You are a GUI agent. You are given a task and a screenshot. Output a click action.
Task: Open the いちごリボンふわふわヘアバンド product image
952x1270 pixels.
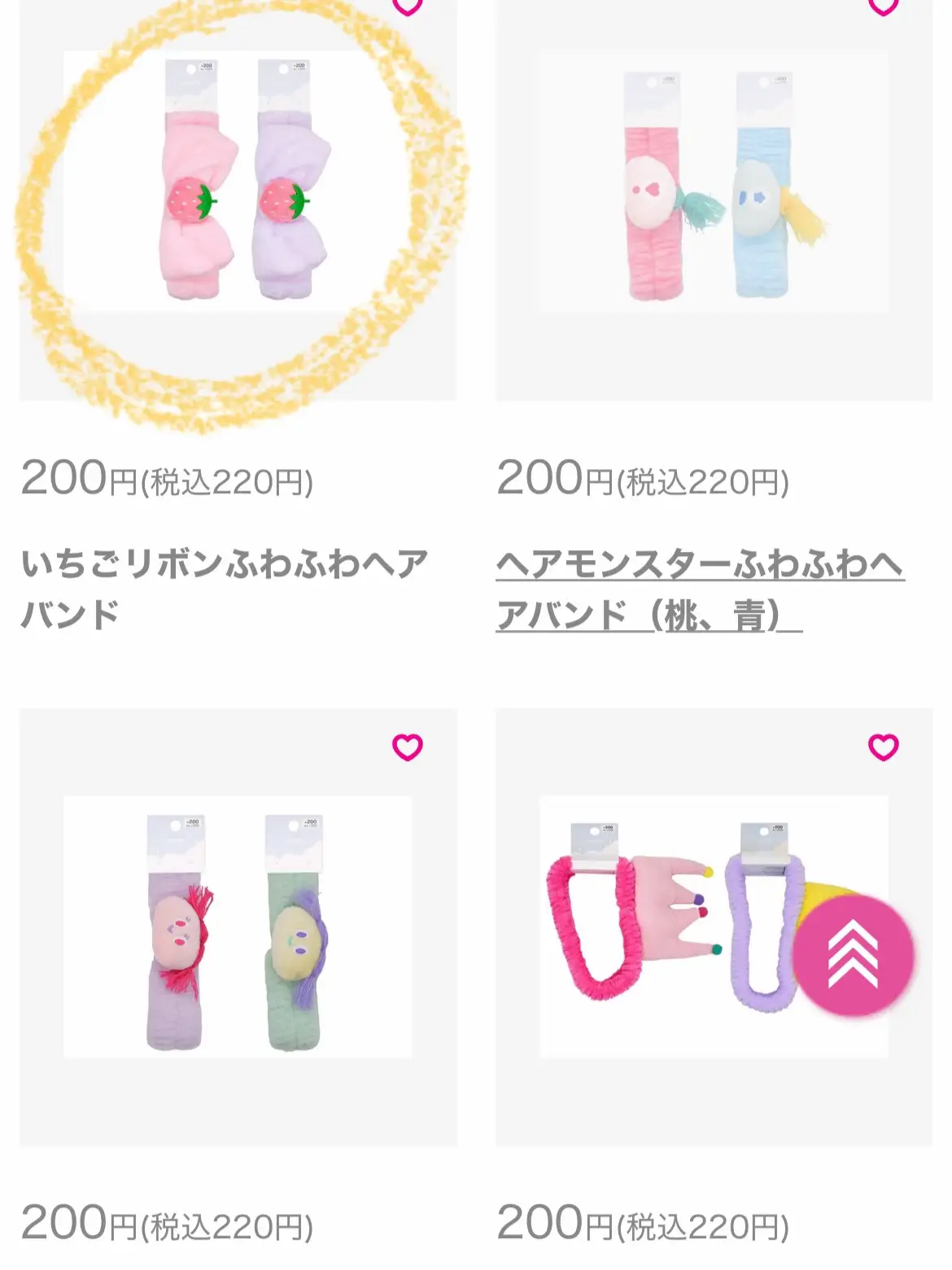238,182
